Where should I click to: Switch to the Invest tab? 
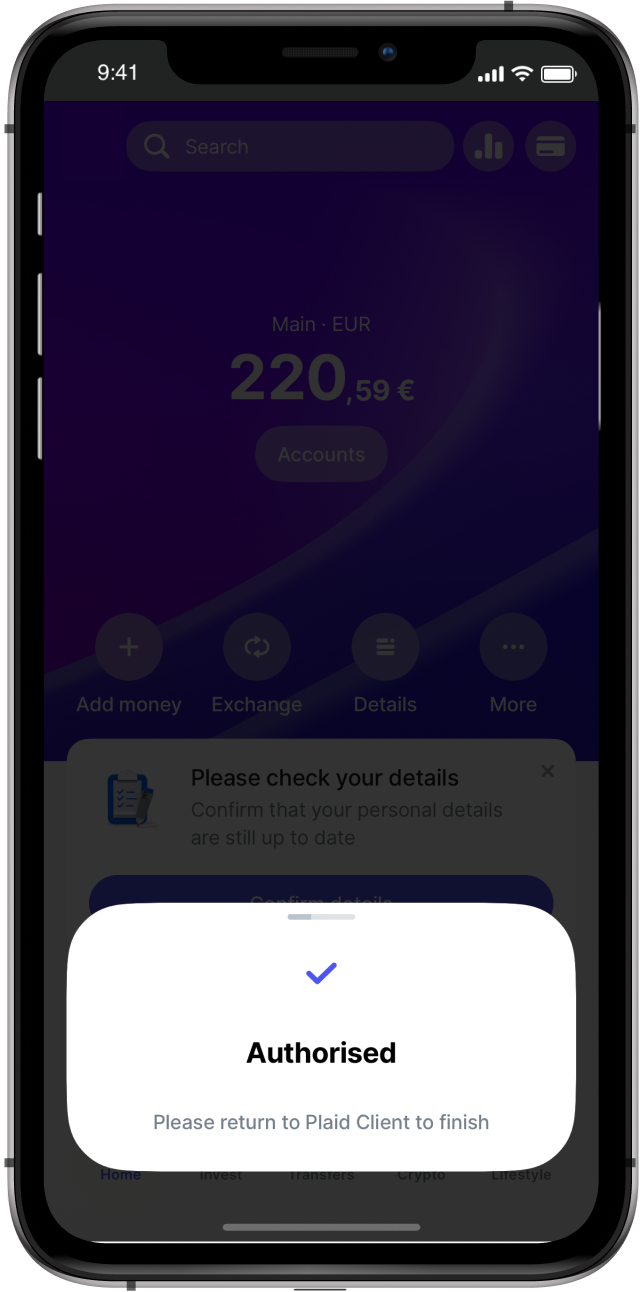pos(221,1175)
